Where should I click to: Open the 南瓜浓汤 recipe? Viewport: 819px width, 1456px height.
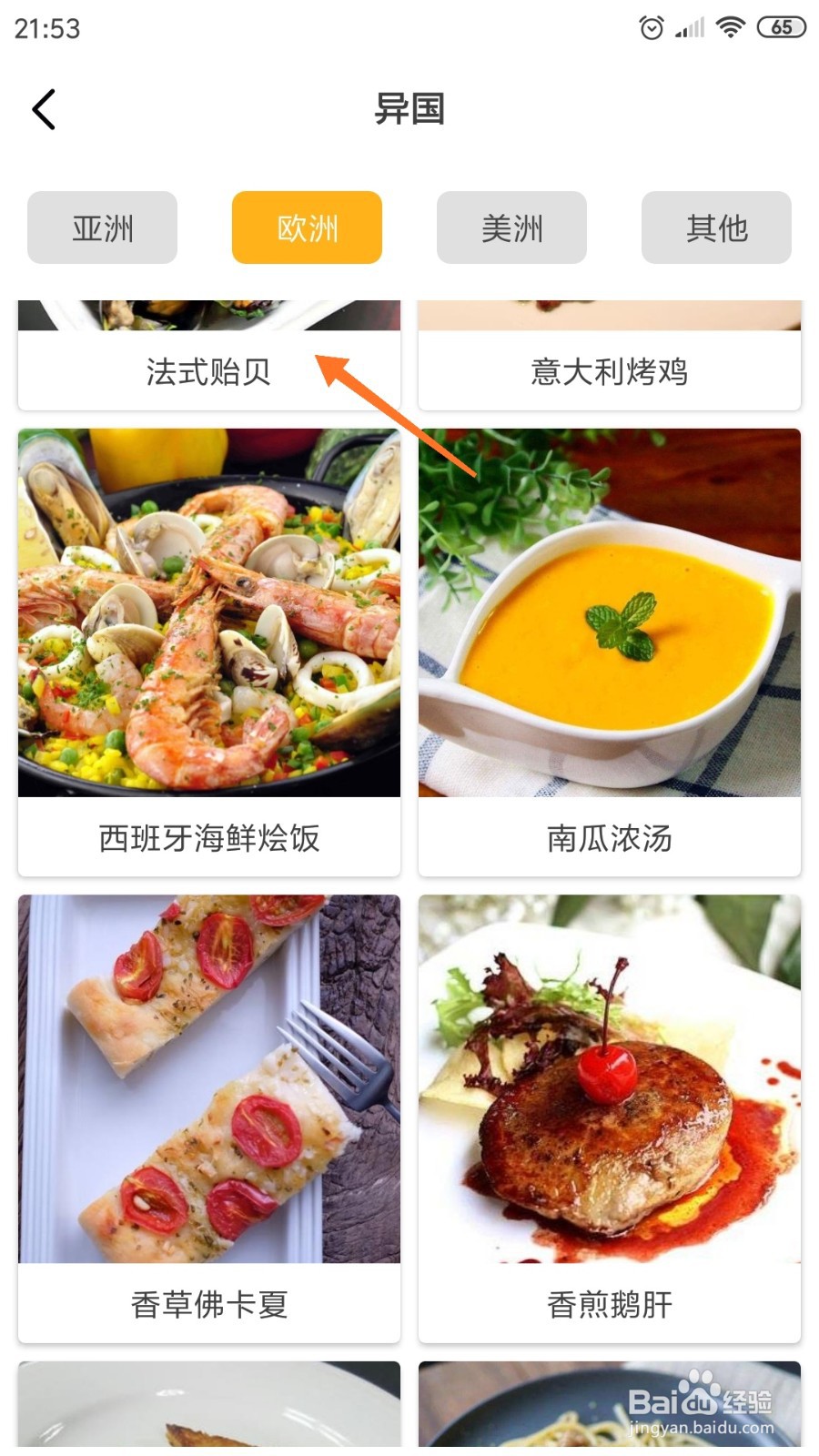click(608, 839)
